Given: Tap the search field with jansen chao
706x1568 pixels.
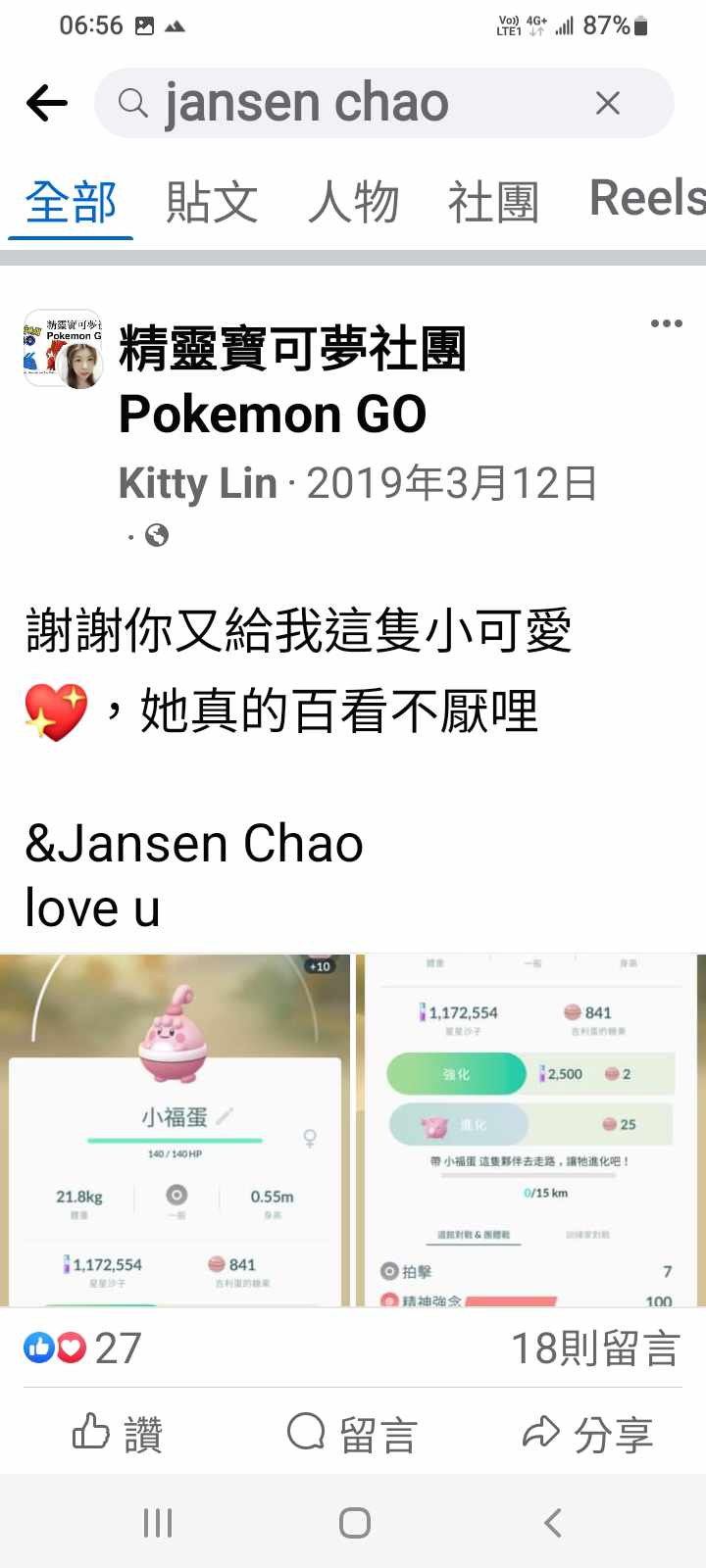Looking at the screenshot, I should click(333, 103).
